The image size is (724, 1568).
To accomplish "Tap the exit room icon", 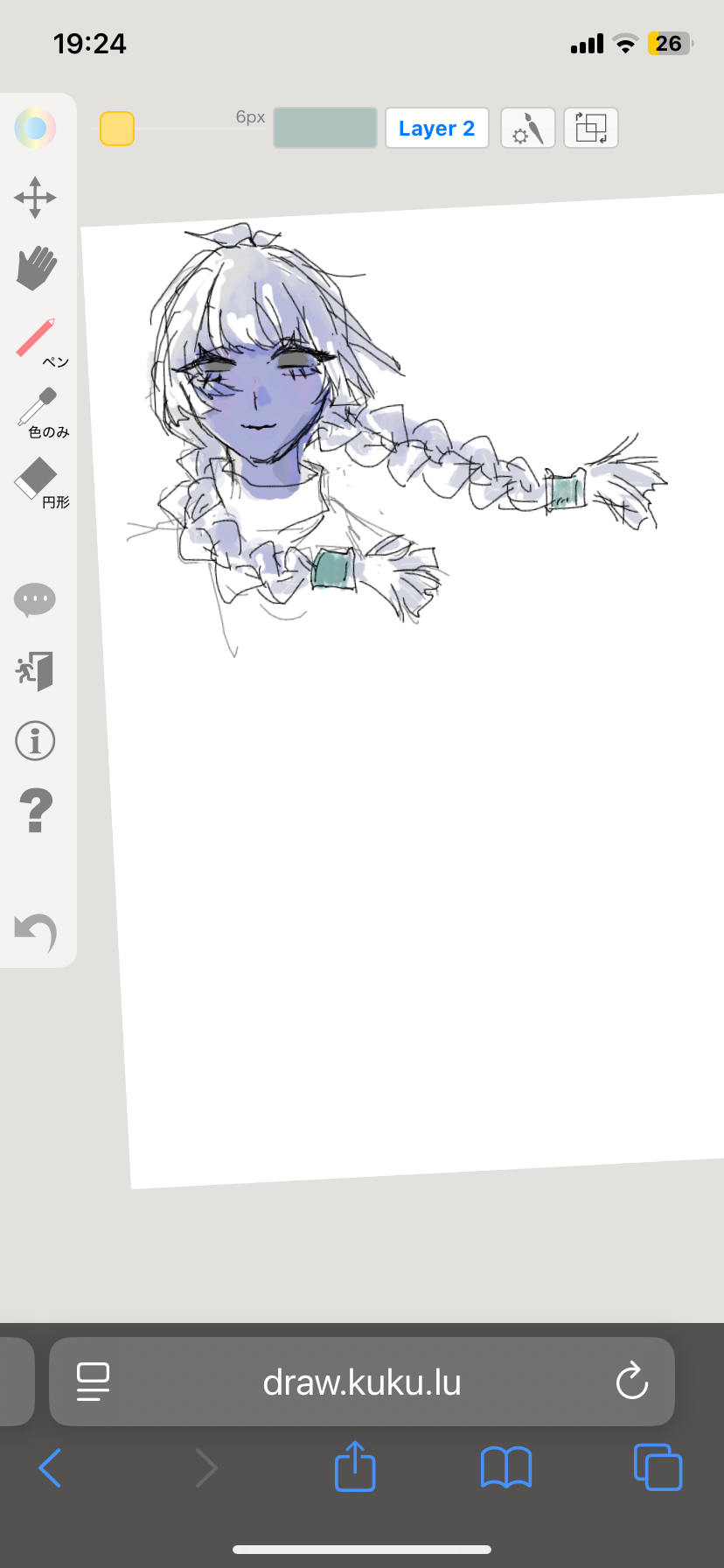I will [x=35, y=671].
